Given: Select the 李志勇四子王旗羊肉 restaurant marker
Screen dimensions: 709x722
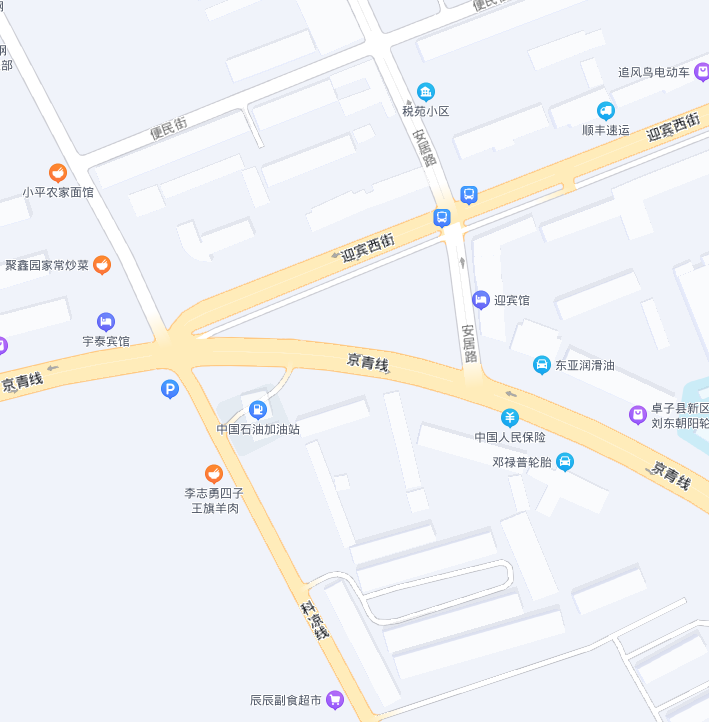Looking at the screenshot, I should pos(214,473).
